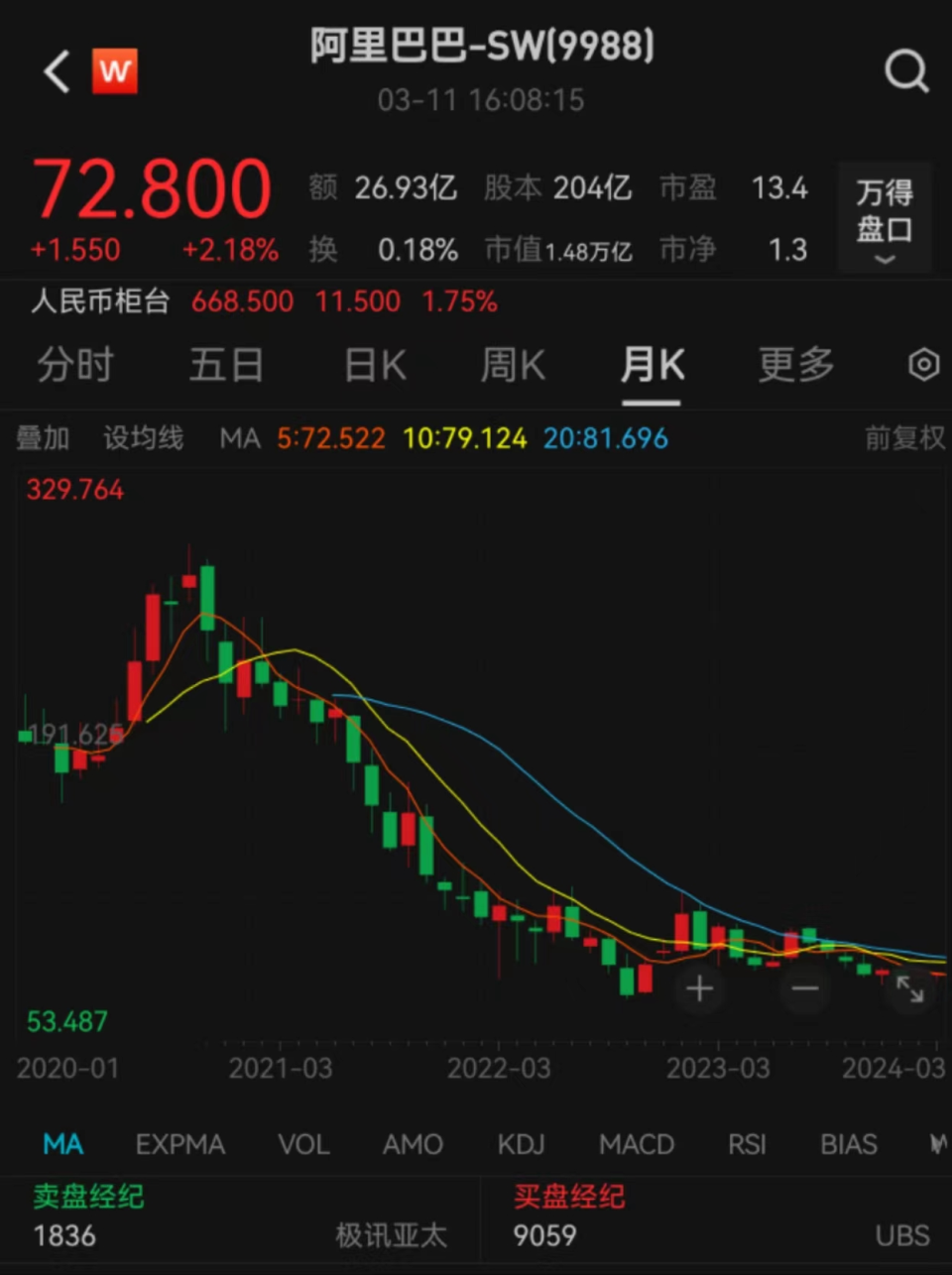This screenshot has width=952, height=1275.
Task: Zoom in the chart with plus button
Action: [700, 988]
